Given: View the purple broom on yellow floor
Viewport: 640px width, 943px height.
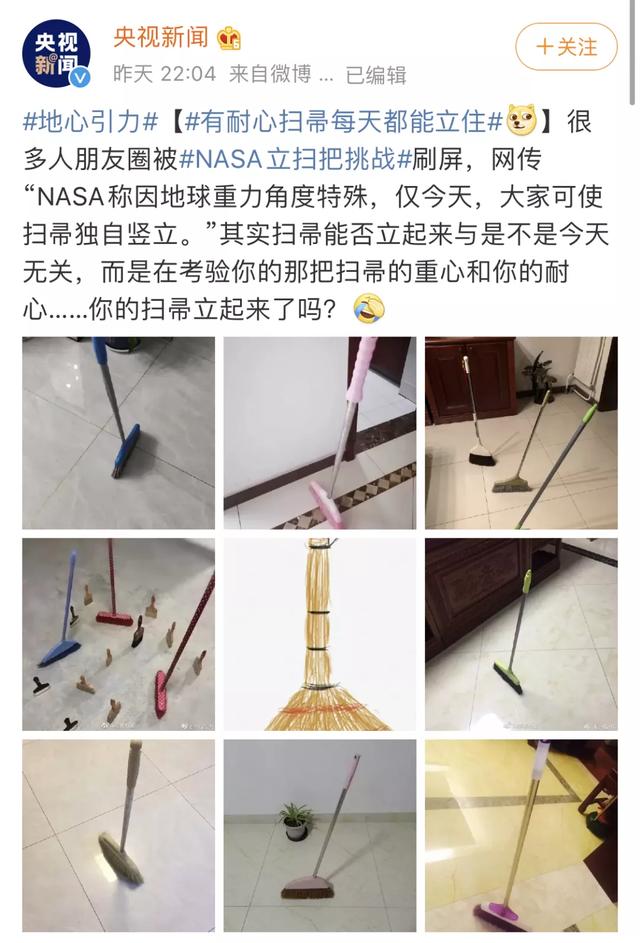Looking at the screenshot, I should pos(521,835).
